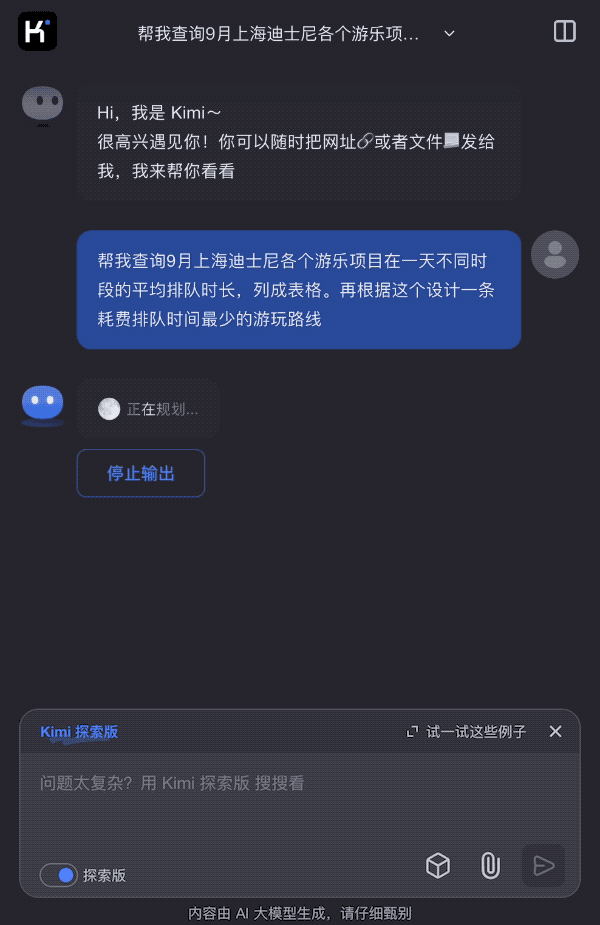Screen dimensions: 600x925
Task: Tap 停止输出 to stop generation
Action: click(141, 473)
